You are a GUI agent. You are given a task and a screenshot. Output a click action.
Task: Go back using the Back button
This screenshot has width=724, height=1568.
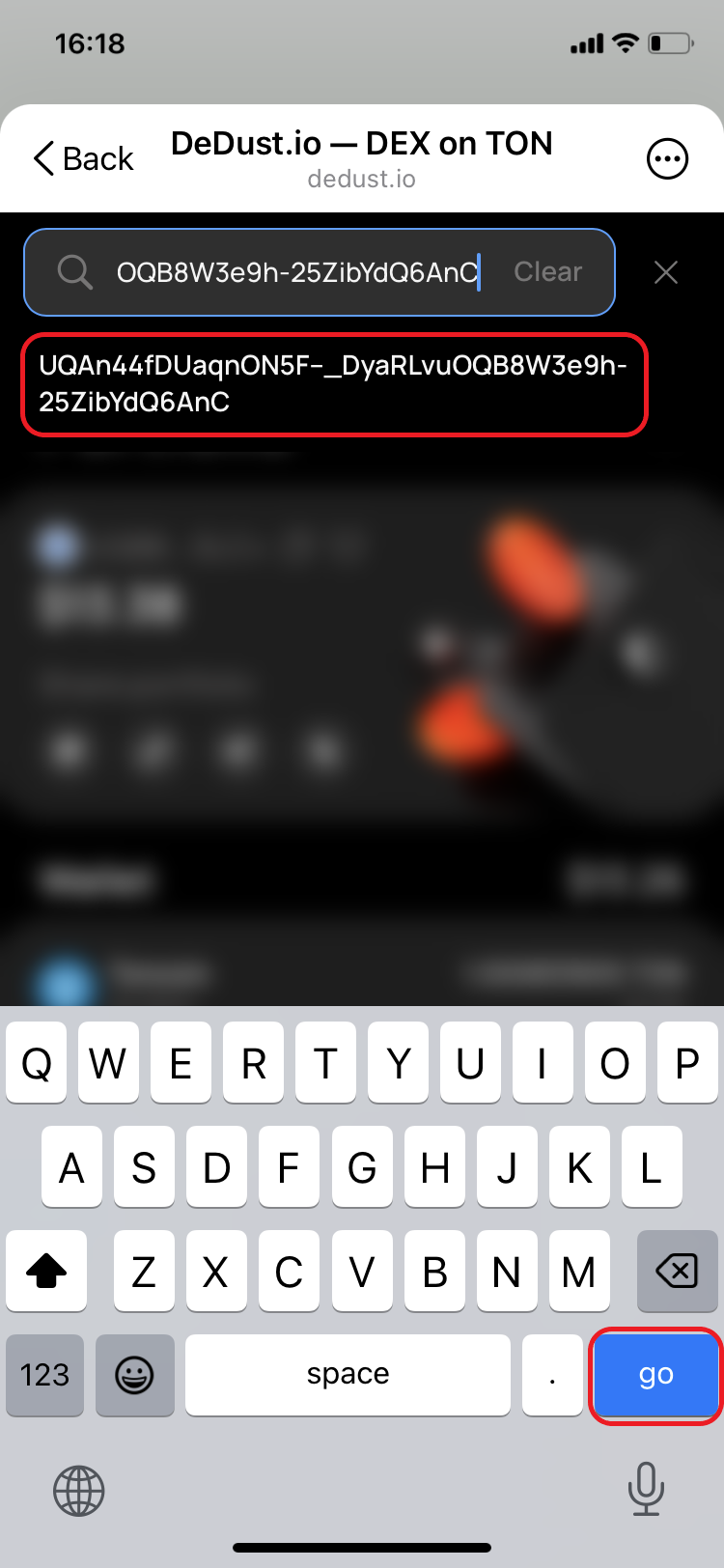pos(83,158)
